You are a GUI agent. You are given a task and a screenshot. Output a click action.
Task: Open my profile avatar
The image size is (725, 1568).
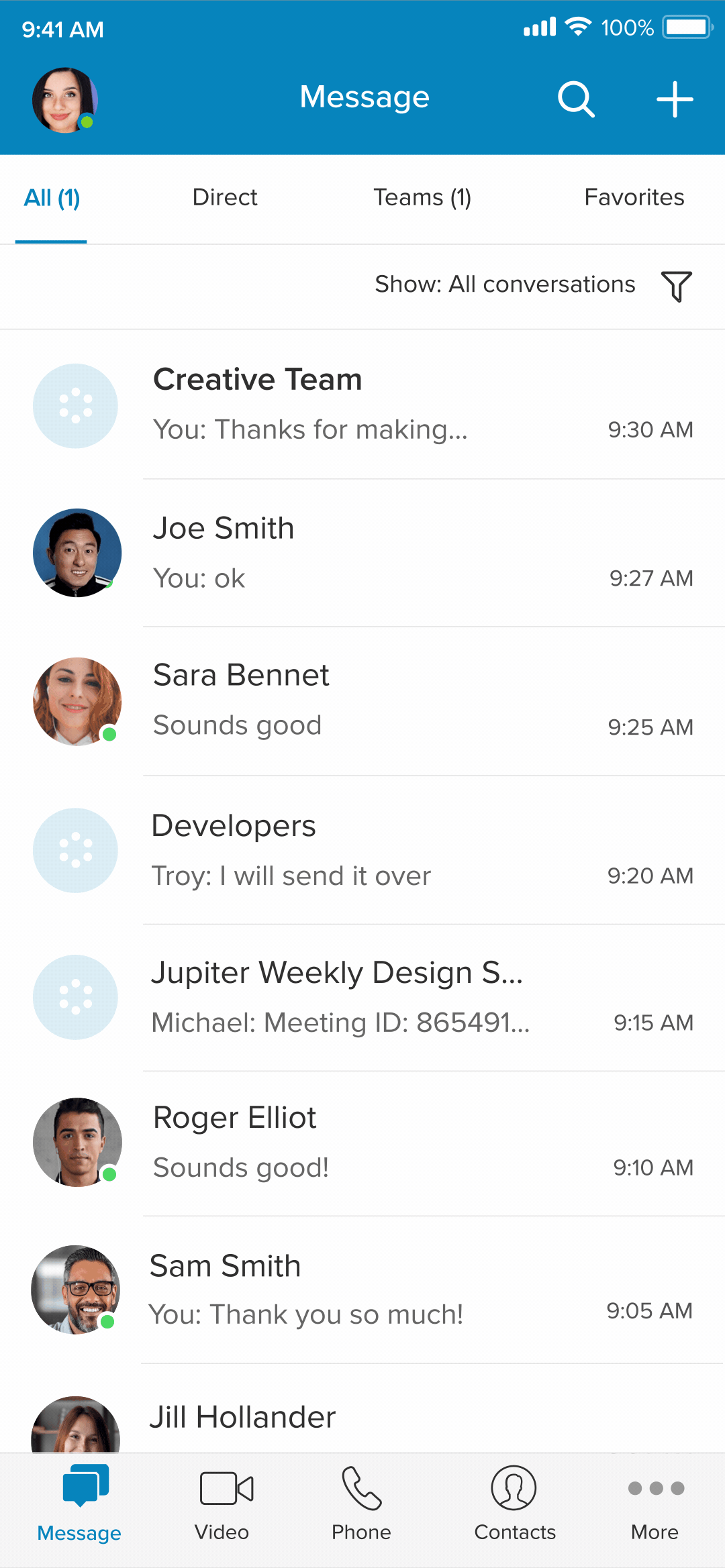click(65, 100)
